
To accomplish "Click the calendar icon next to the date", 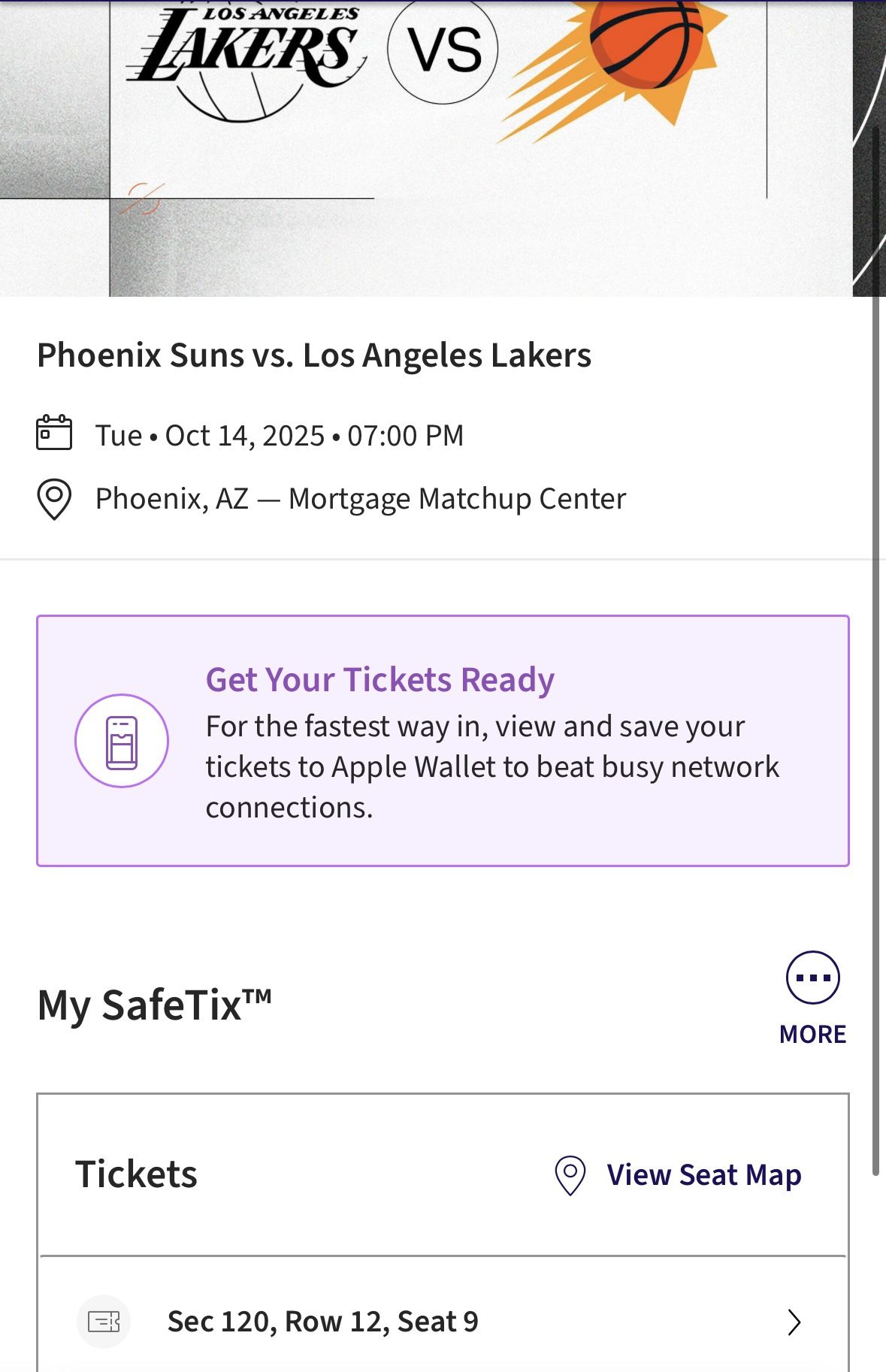I will [55, 434].
